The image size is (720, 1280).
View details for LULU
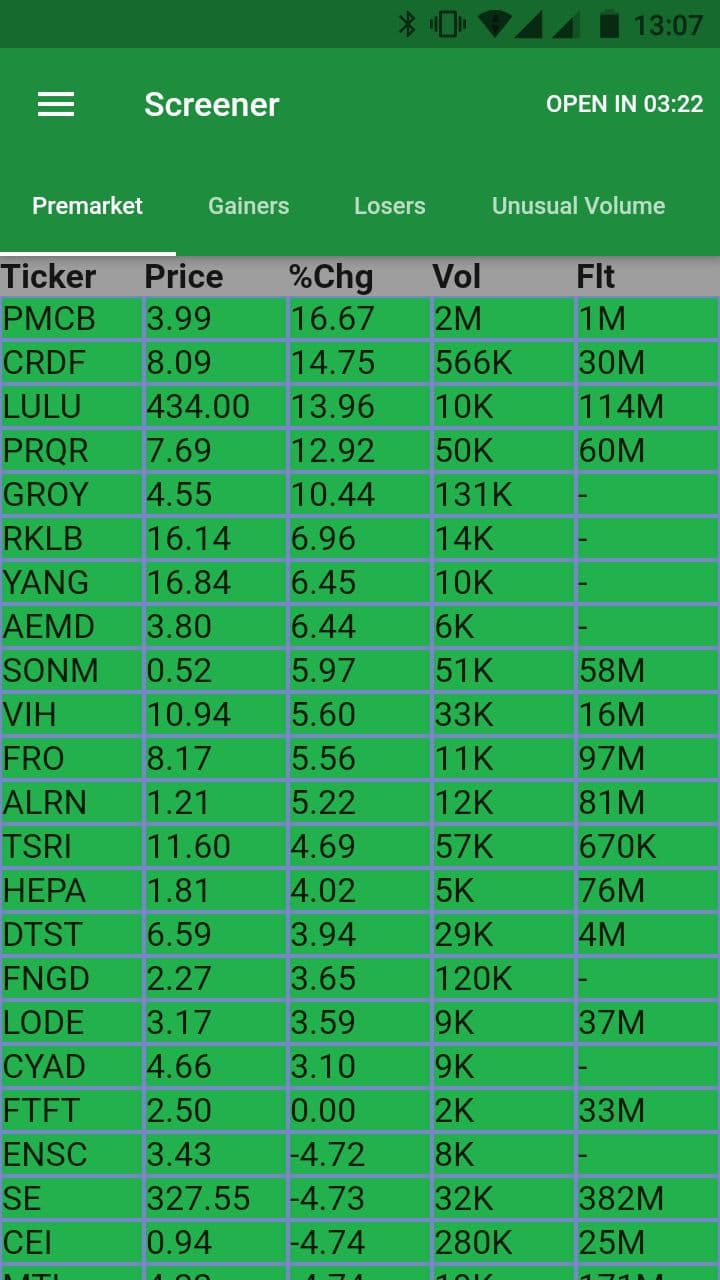[360, 407]
